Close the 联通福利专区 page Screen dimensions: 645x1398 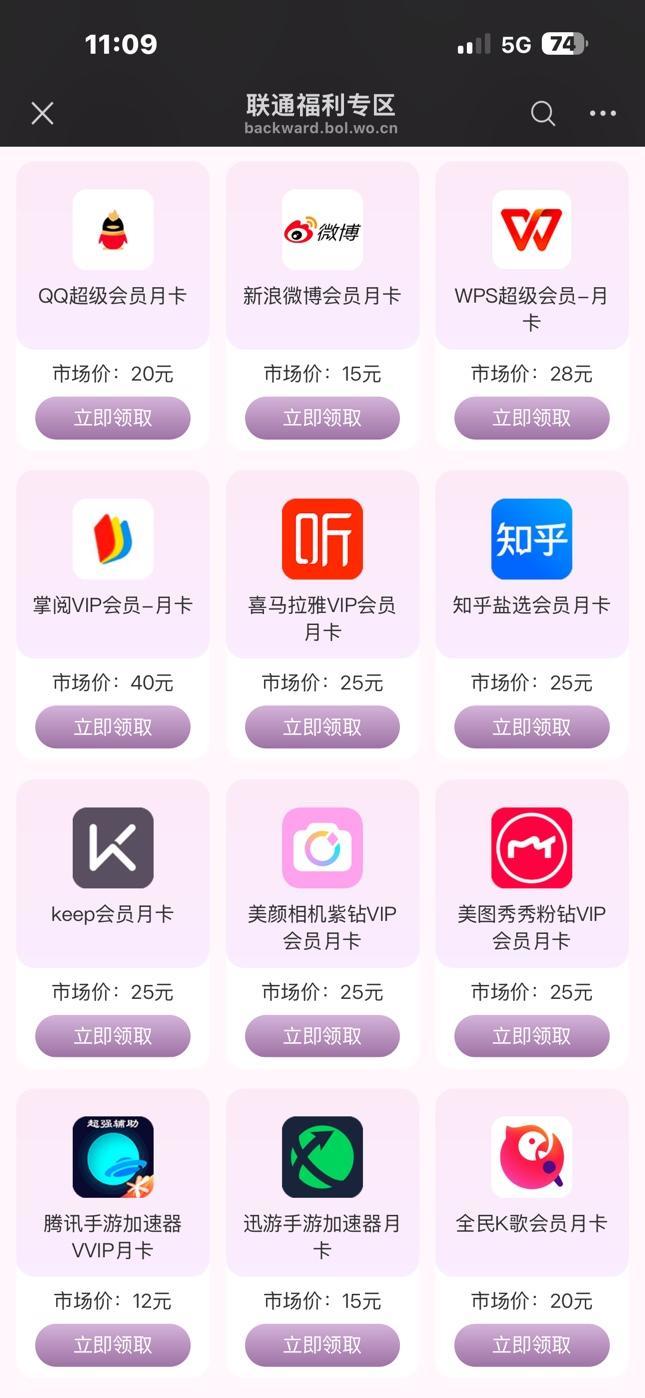pos(42,113)
